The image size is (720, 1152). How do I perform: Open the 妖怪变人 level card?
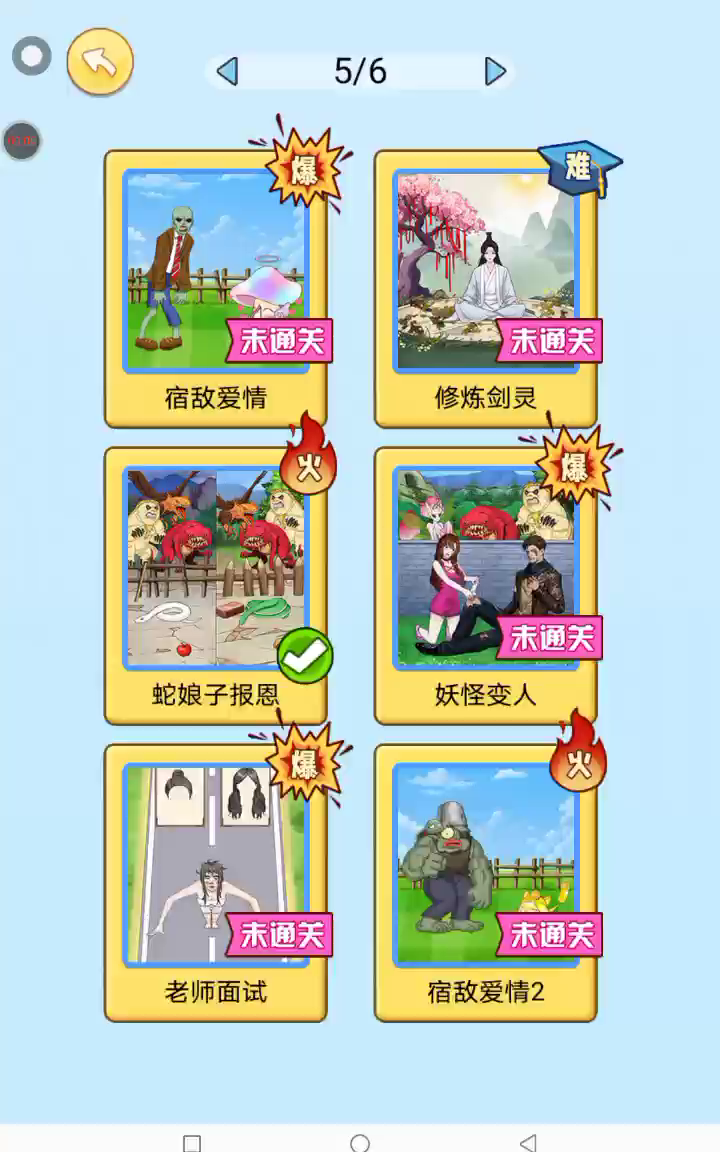coord(486,586)
